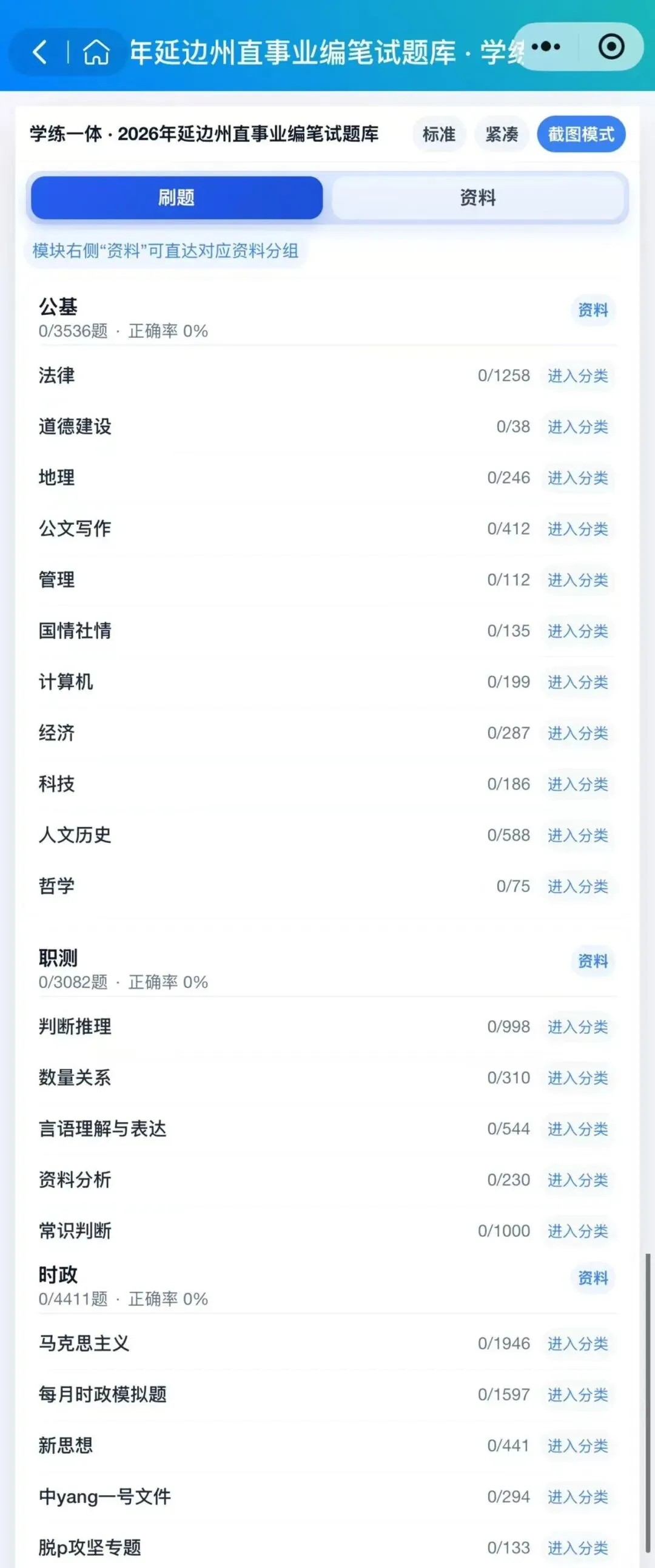Image resolution: width=655 pixels, height=1568 pixels.
Task: Enter the 人文历史 category
Action: (578, 836)
